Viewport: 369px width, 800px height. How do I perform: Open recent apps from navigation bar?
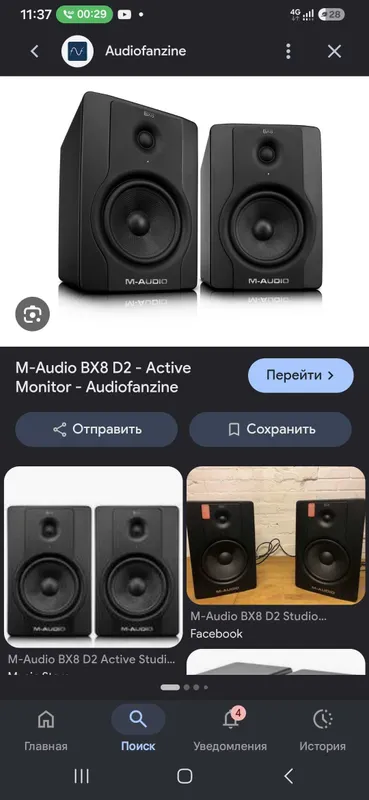coord(82,776)
